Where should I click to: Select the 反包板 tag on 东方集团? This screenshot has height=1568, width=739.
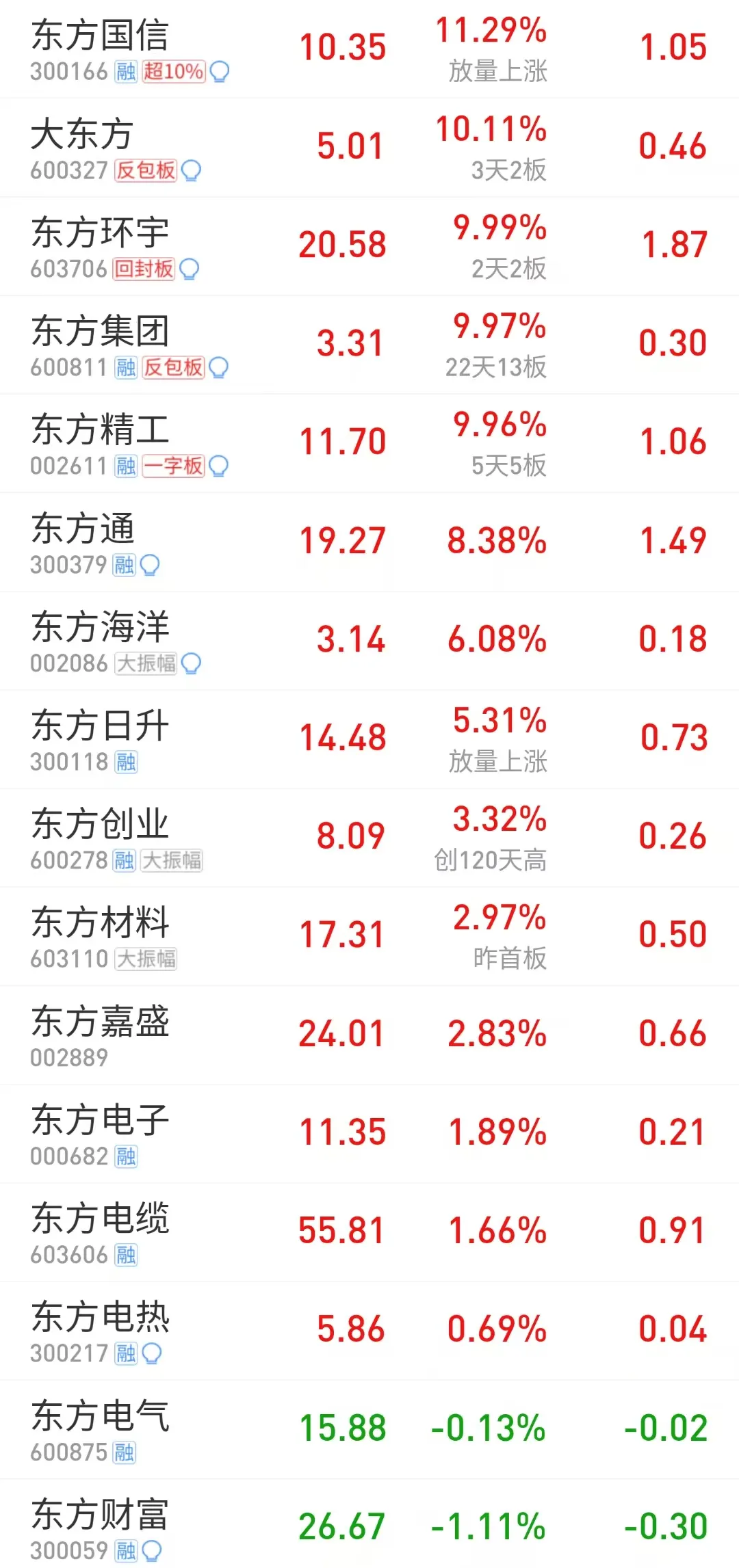pyautogui.click(x=173, y=367)
